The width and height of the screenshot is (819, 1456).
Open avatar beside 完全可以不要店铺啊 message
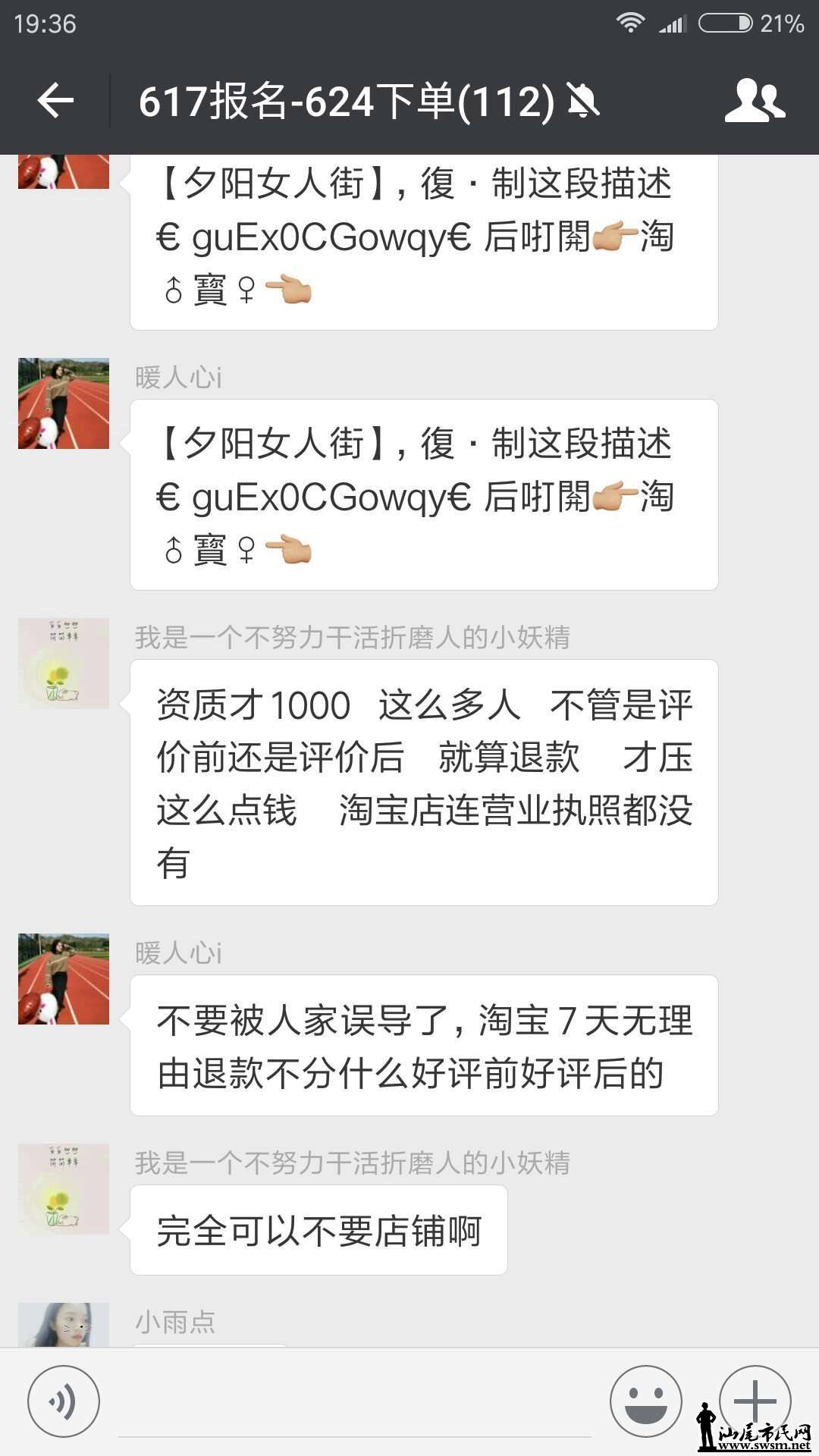(64, 1189)
